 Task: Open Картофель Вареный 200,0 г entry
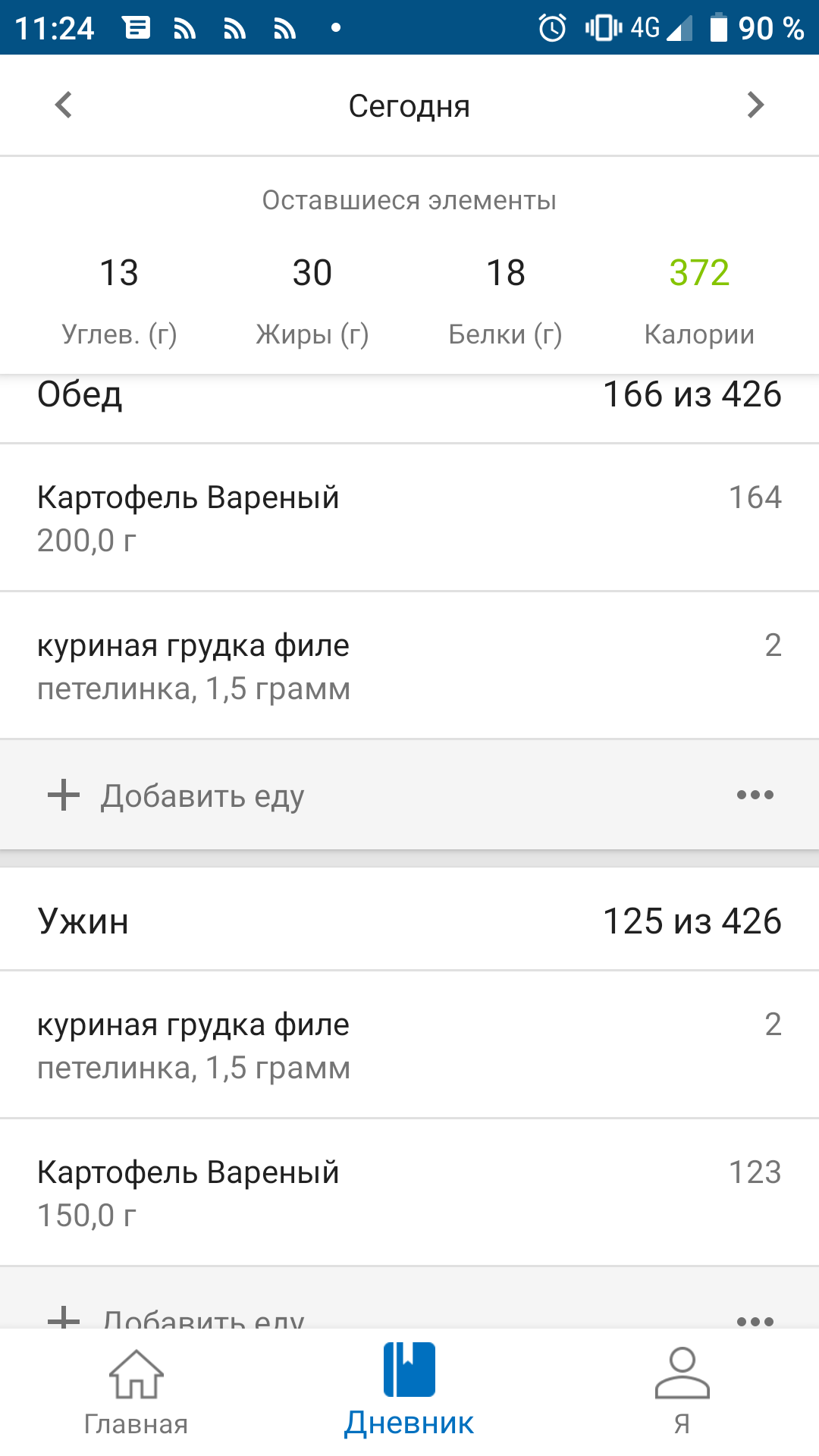[x=409, y=518]
